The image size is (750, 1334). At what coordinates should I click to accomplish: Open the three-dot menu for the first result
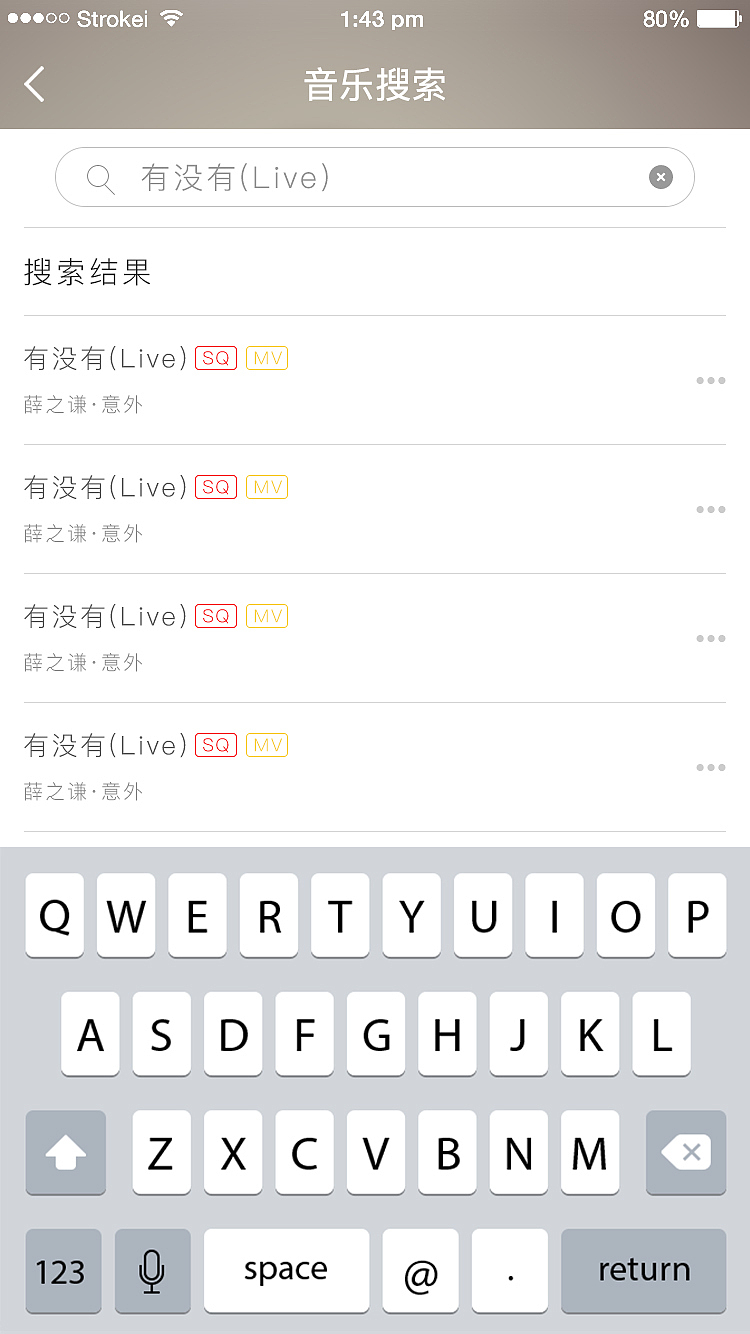point(711,380)
